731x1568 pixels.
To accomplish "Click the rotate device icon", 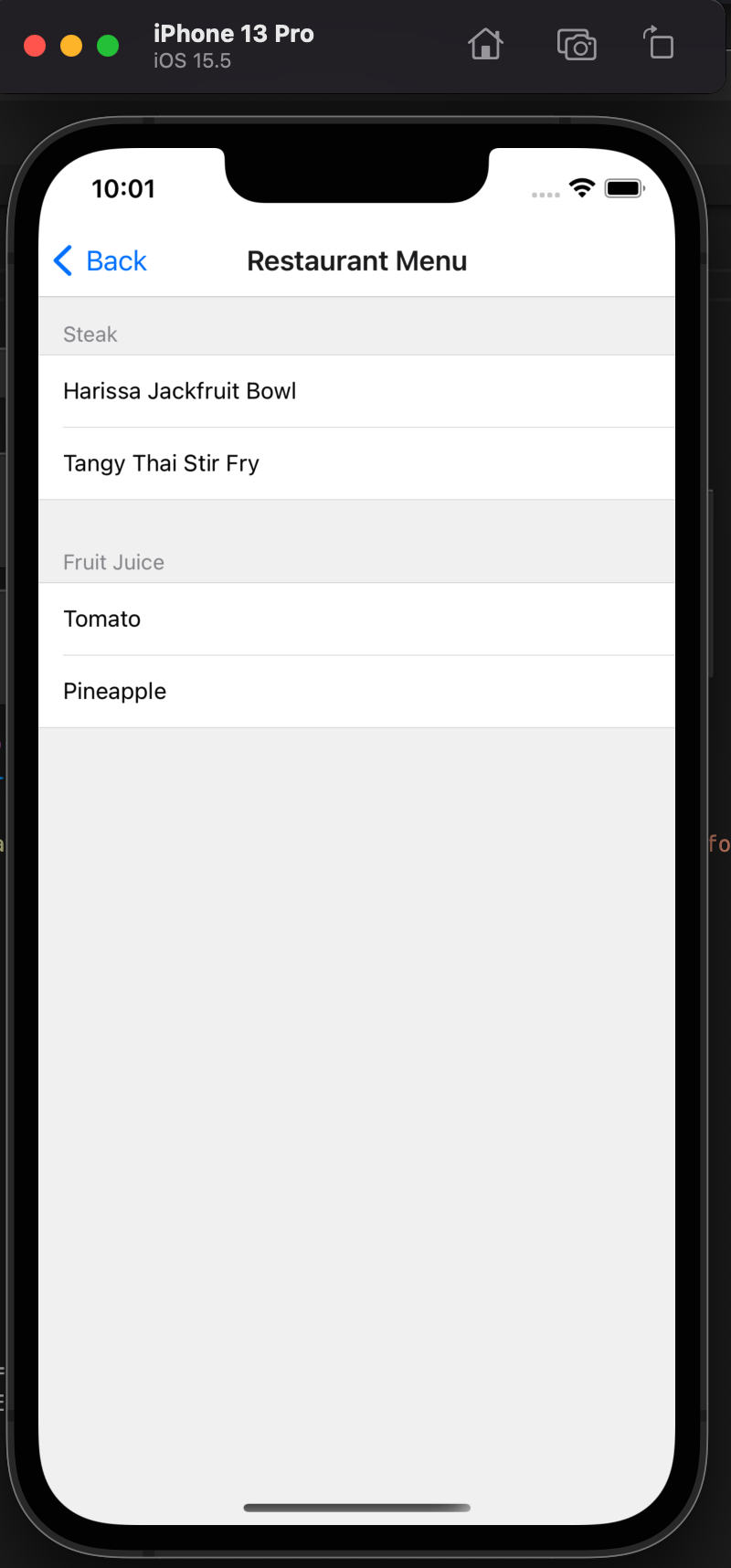I will [x=660, y=43].
